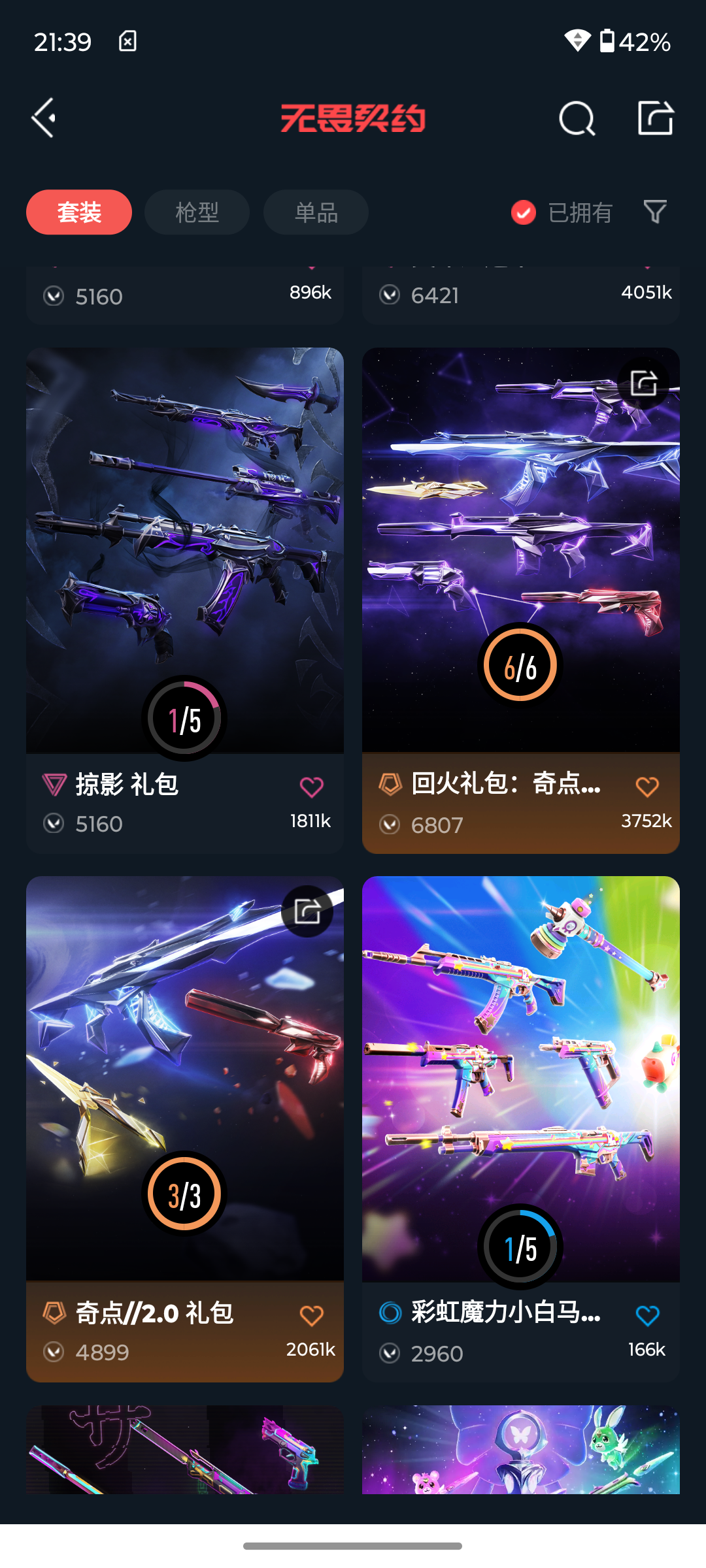Open the 奇点//2.0 礼包 bundle card
Image resolution: width=706 pixels, height=1568 pixels.
click(185, 1129)
